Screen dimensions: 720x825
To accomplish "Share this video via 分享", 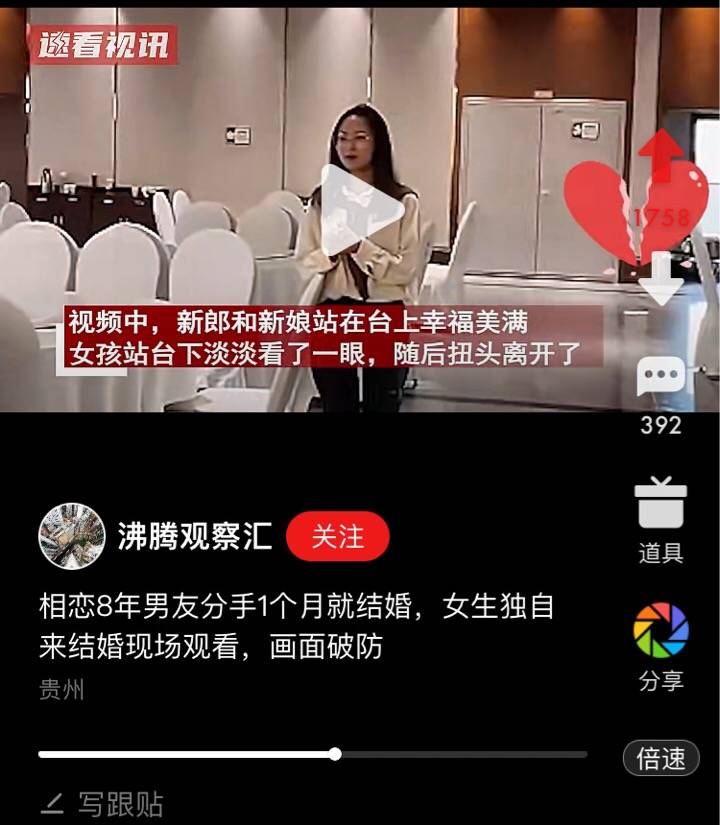I will tap(660, 632).
